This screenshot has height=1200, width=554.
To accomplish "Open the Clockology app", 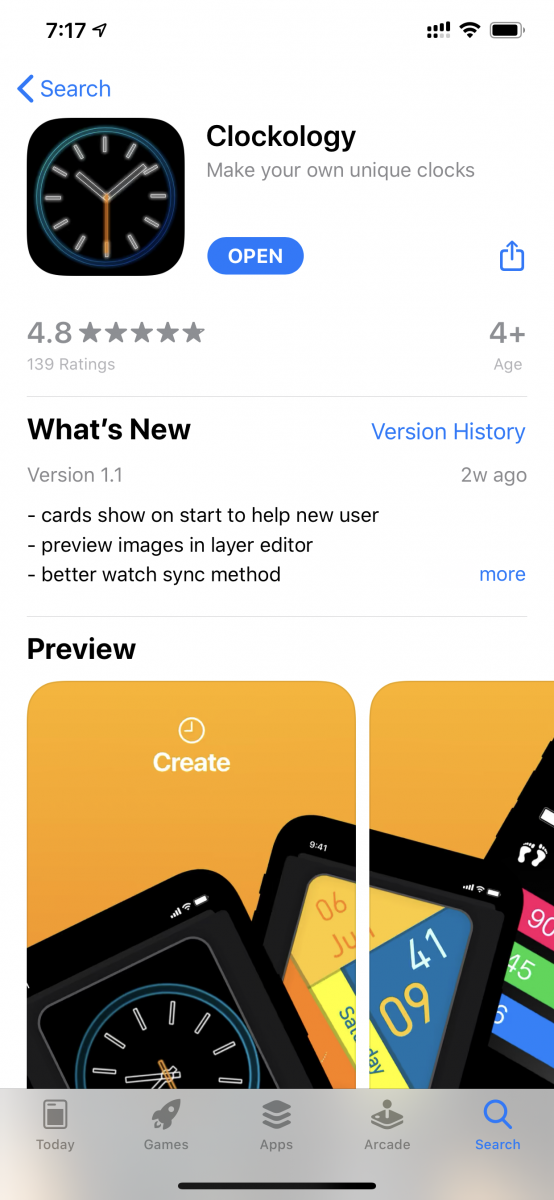I will [255, 256].
